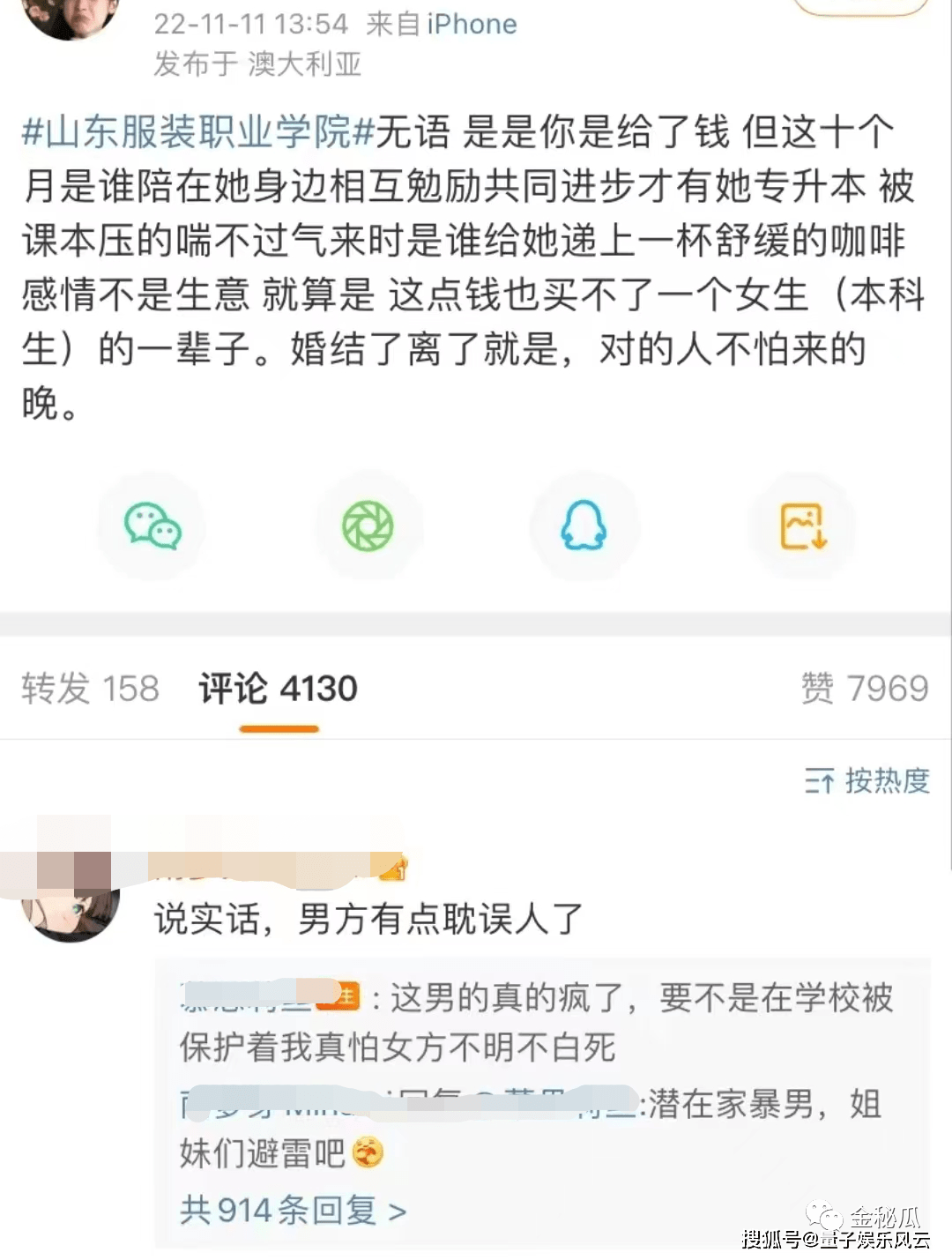The height and width of the screenshot is (1260, 952).
Task: Save post as image
Action: tap(803, 526)
